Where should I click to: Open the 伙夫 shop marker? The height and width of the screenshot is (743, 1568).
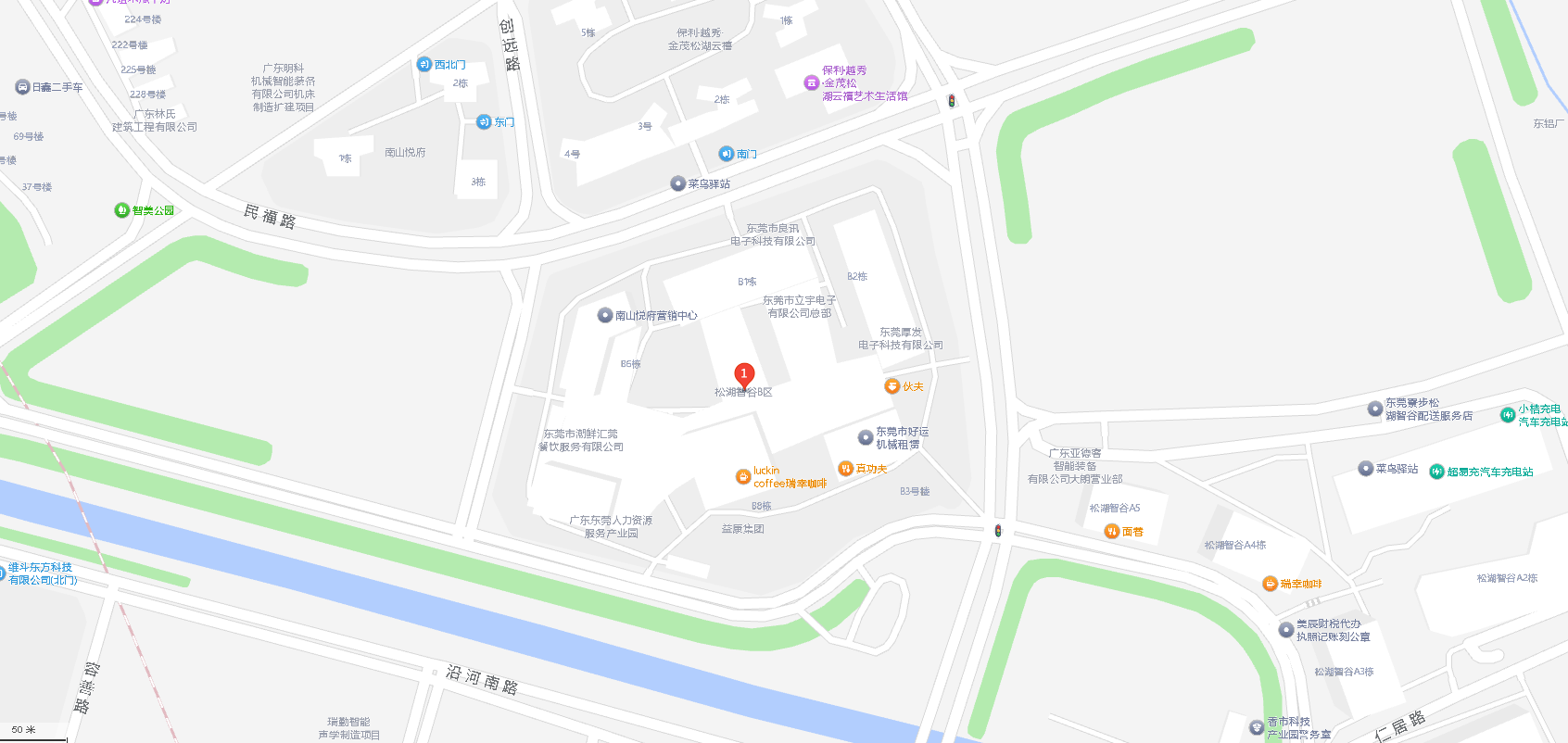(892, 386)
